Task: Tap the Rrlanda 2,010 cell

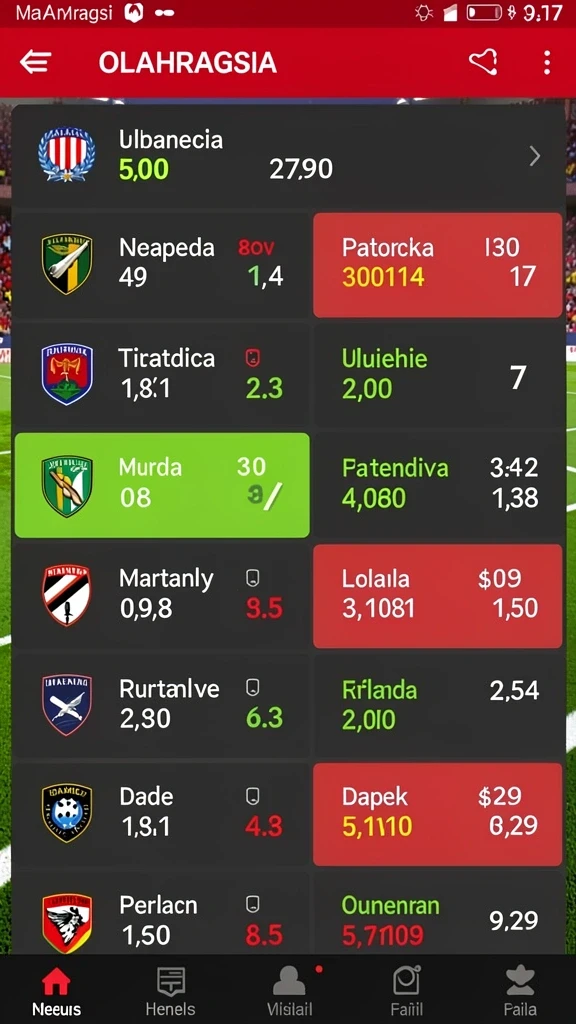Action: 438,705
